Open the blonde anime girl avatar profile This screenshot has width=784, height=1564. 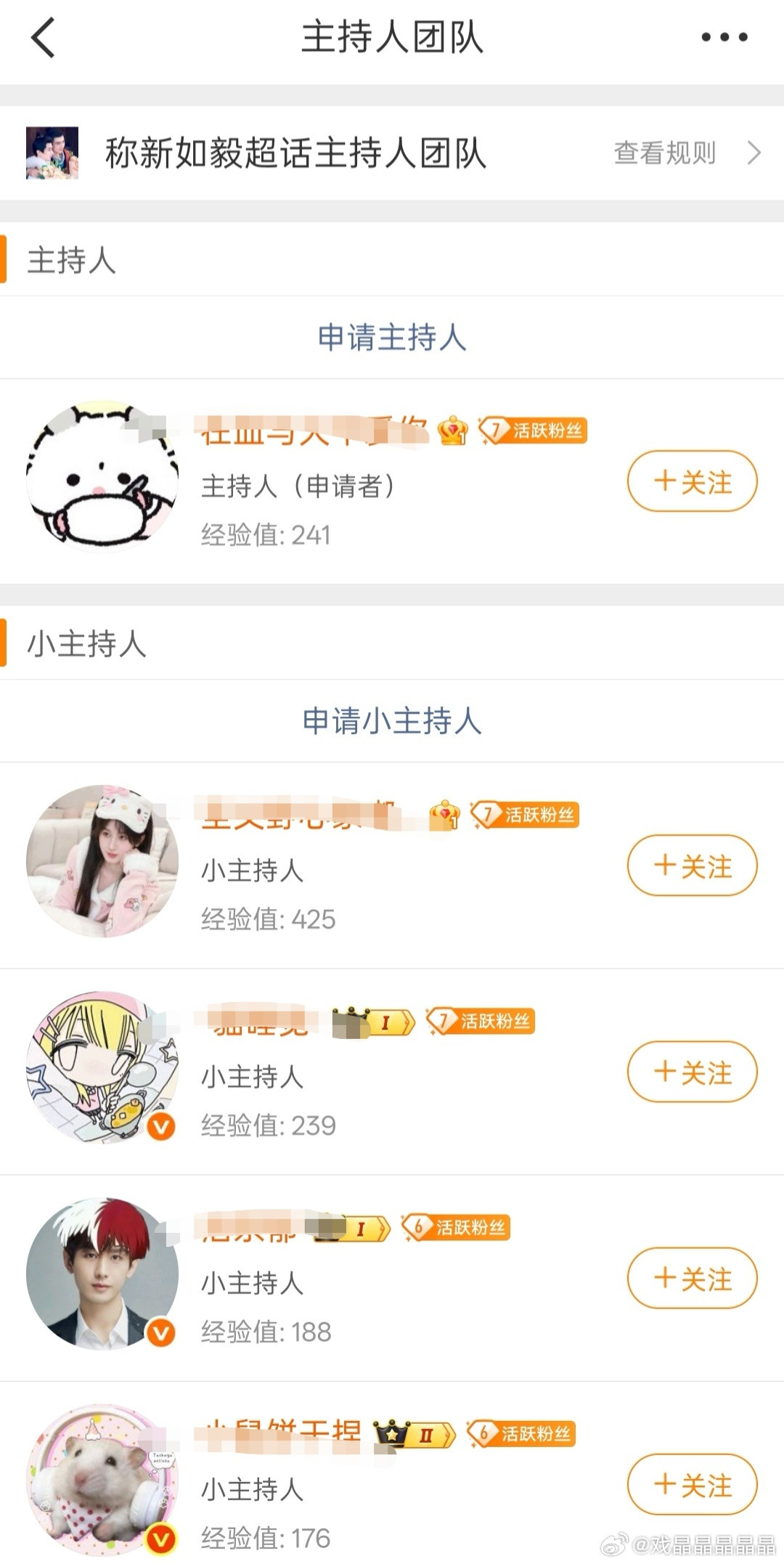[102, 1067]
